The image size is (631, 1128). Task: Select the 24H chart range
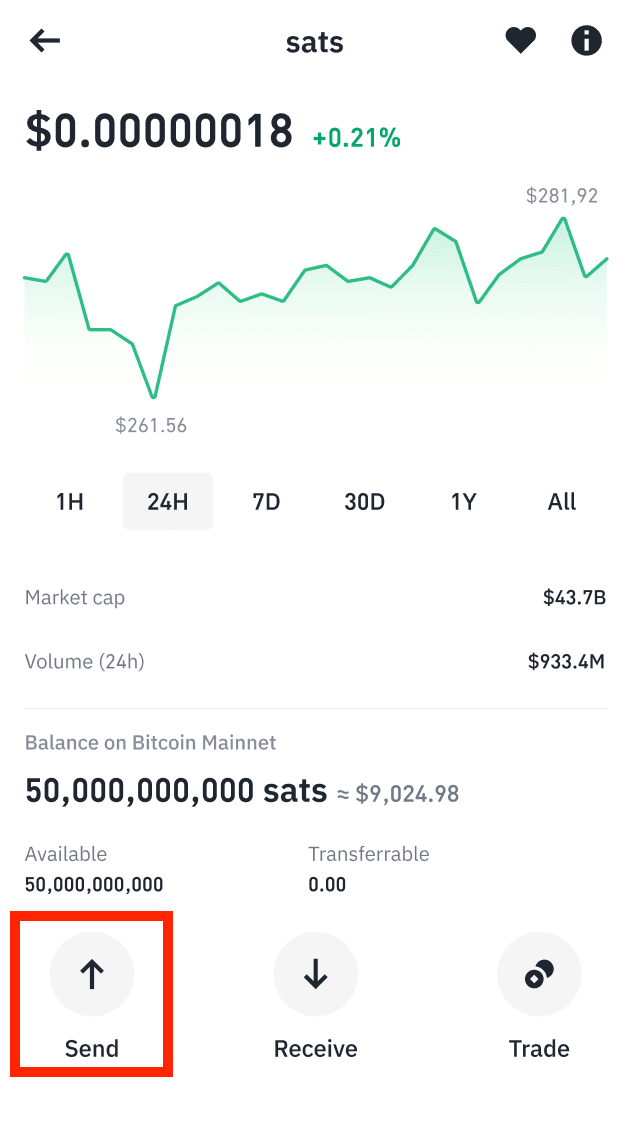coord(168,502)
